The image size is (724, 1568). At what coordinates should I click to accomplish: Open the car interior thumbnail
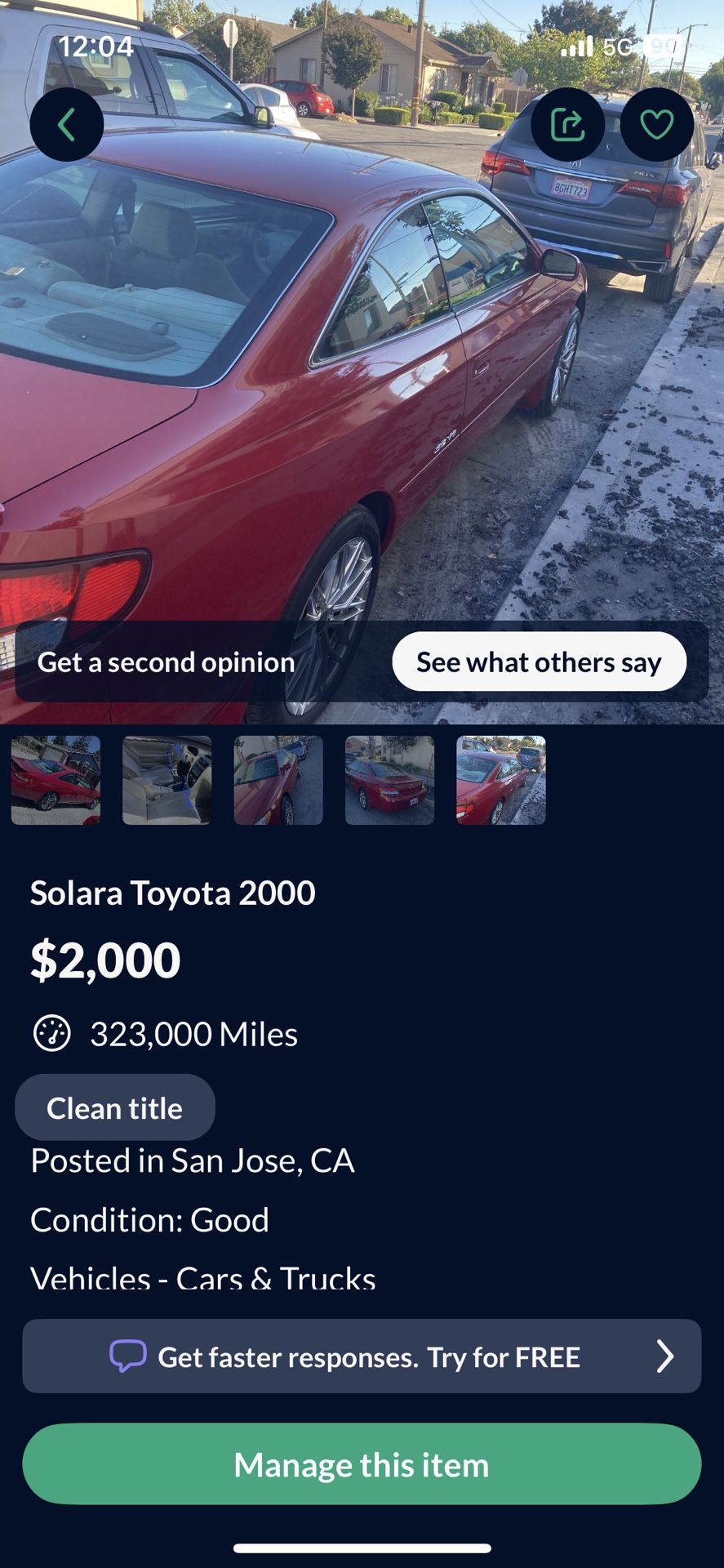tap(167, 780)
